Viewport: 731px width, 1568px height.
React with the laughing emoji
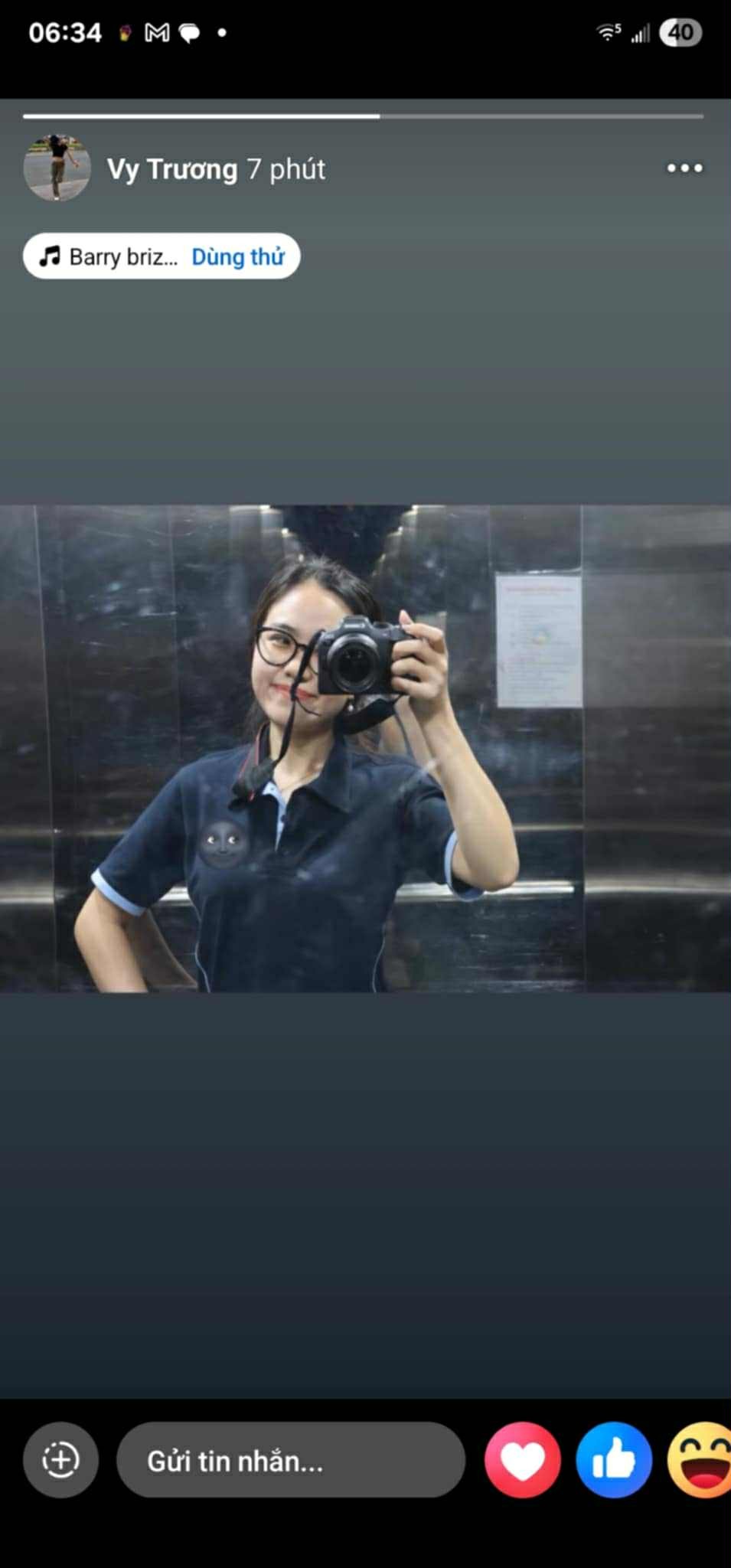click(700, 1460)
